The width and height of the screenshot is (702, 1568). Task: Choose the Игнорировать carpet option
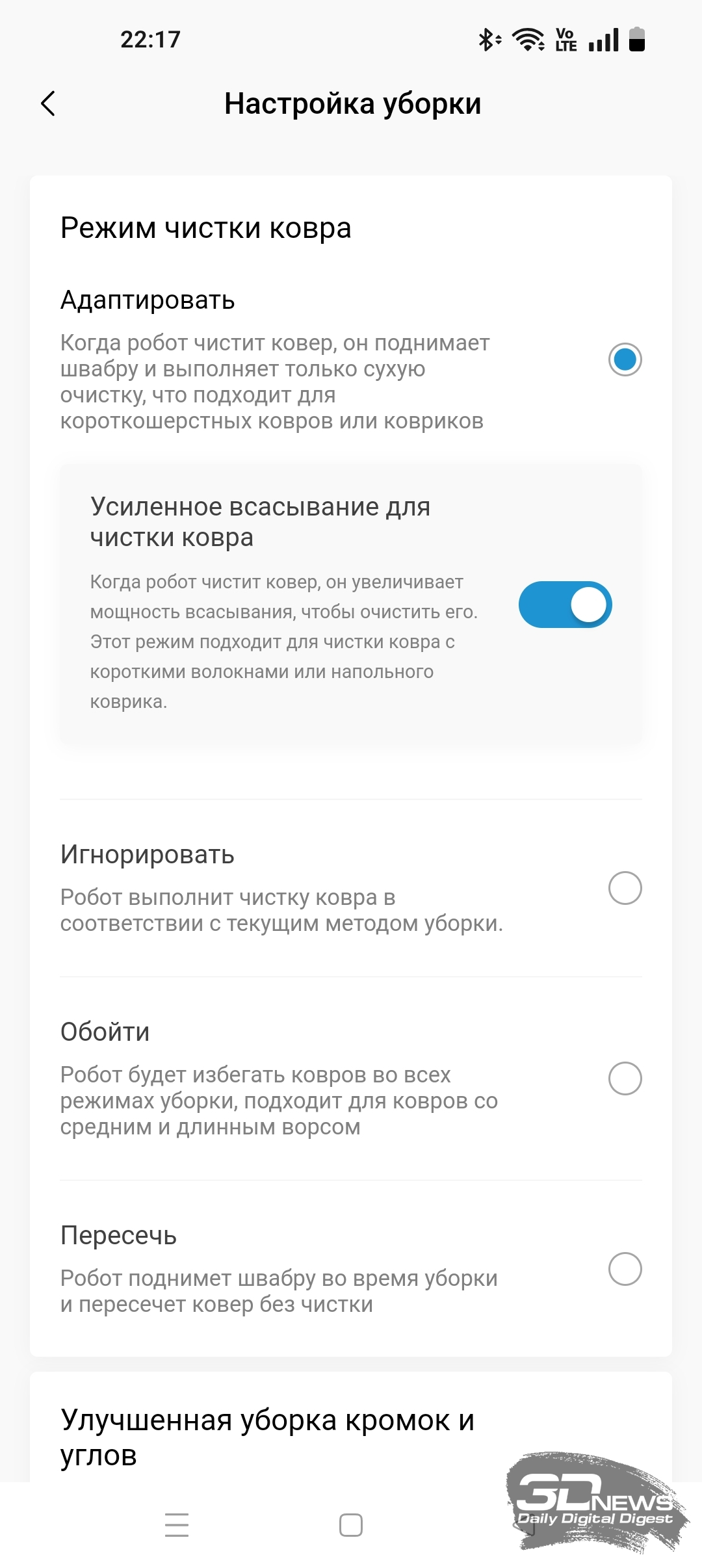[625, 888]
